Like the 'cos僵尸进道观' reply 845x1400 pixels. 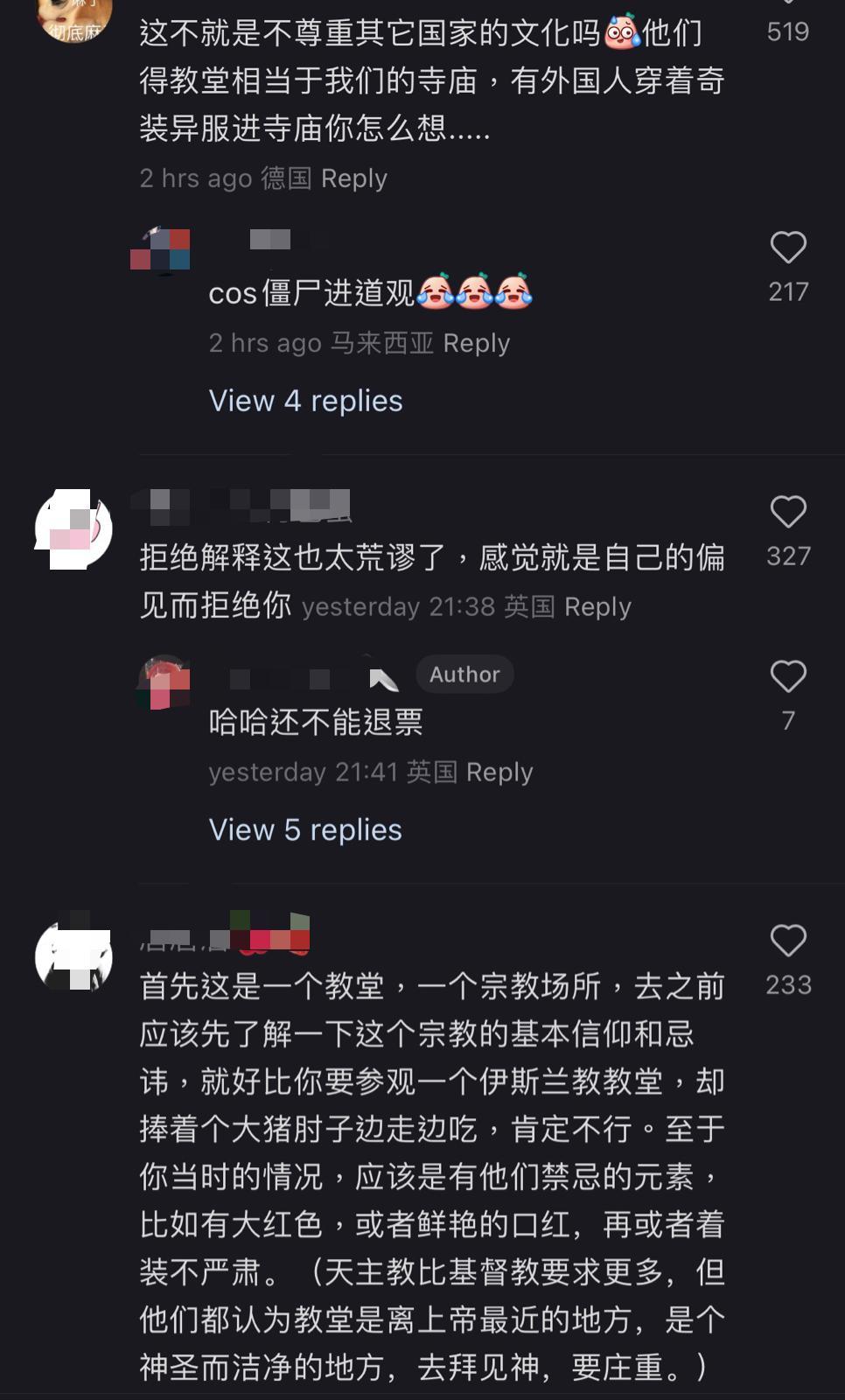point(787,248)
